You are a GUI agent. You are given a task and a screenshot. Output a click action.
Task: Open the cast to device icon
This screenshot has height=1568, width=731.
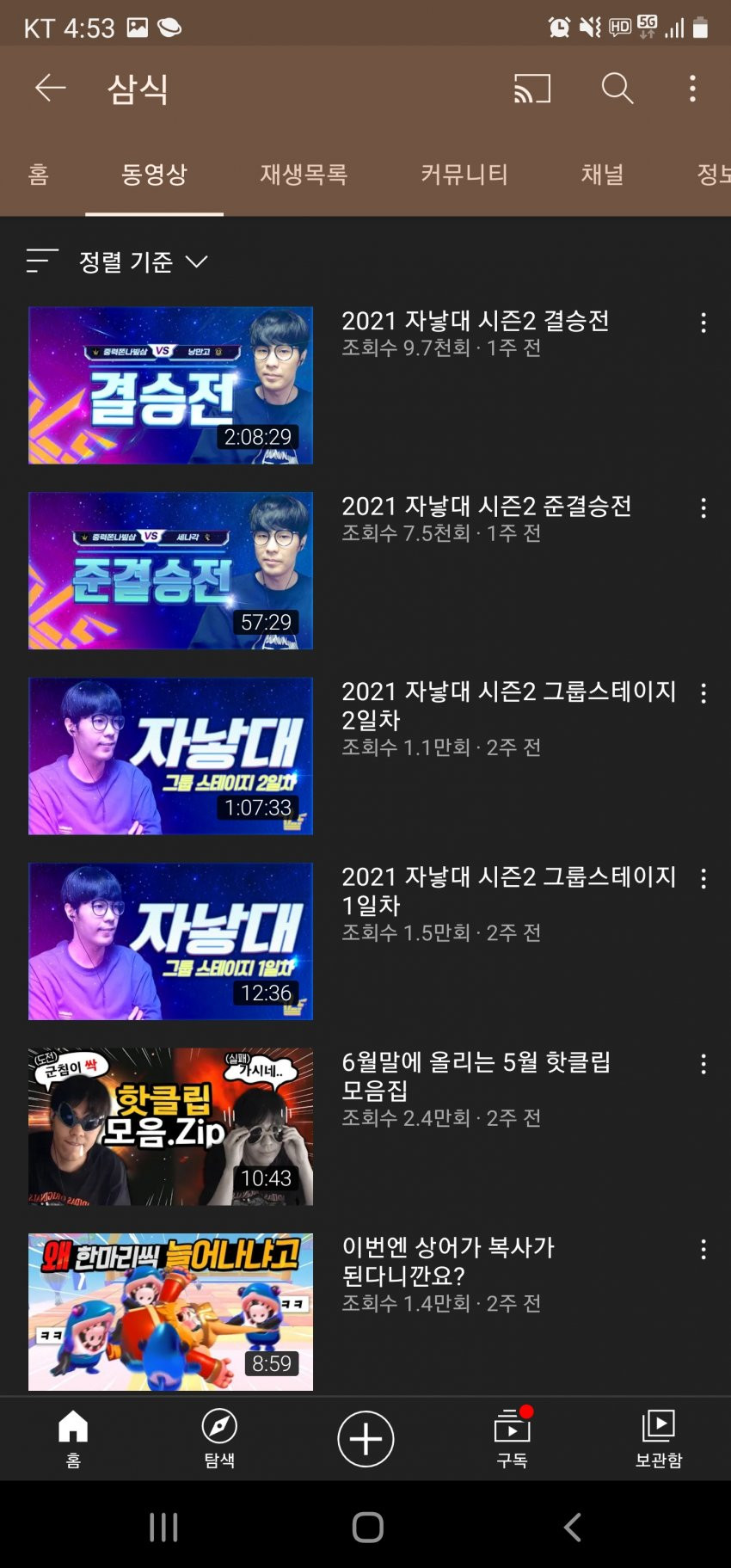[531, 88]
